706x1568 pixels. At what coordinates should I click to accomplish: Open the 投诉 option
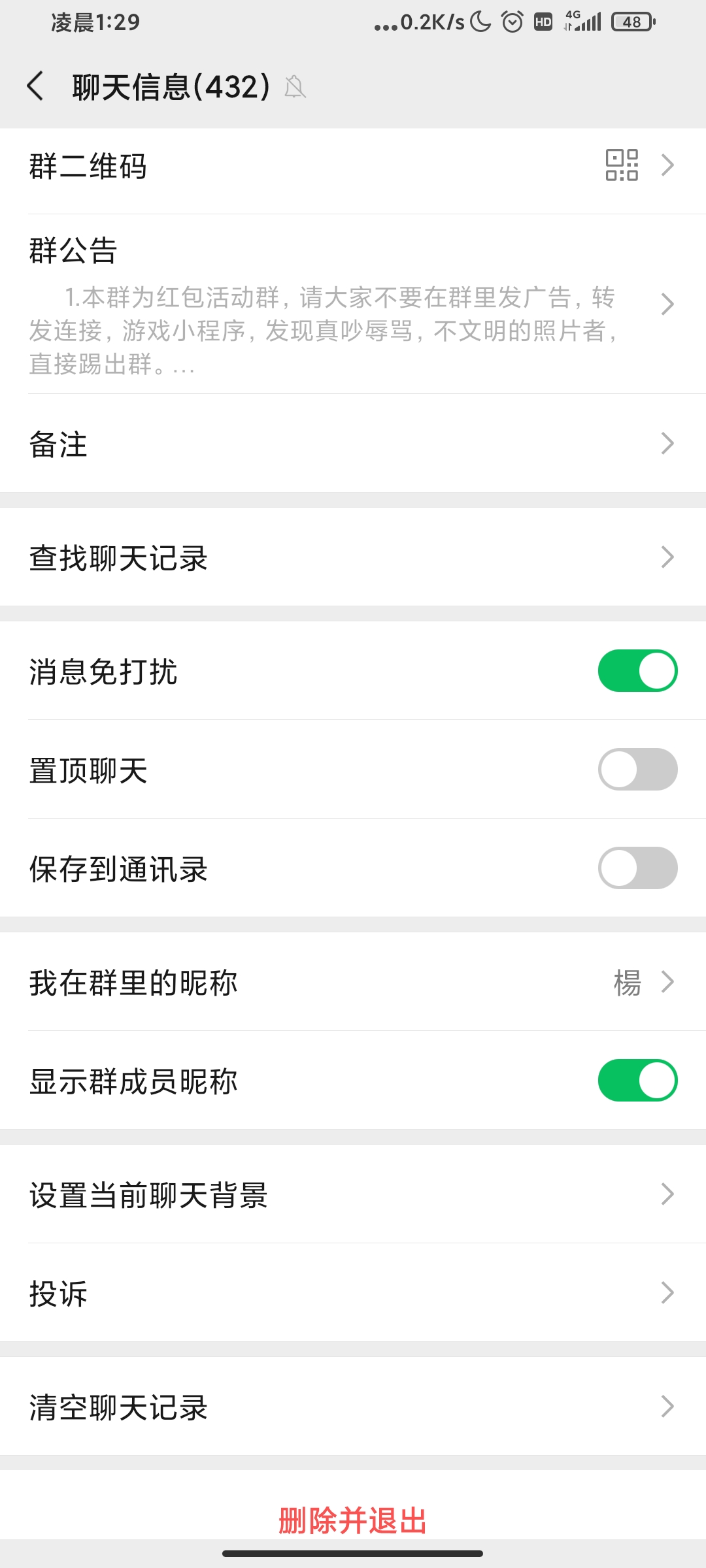pyautogui.click(x=353, y=1293)
